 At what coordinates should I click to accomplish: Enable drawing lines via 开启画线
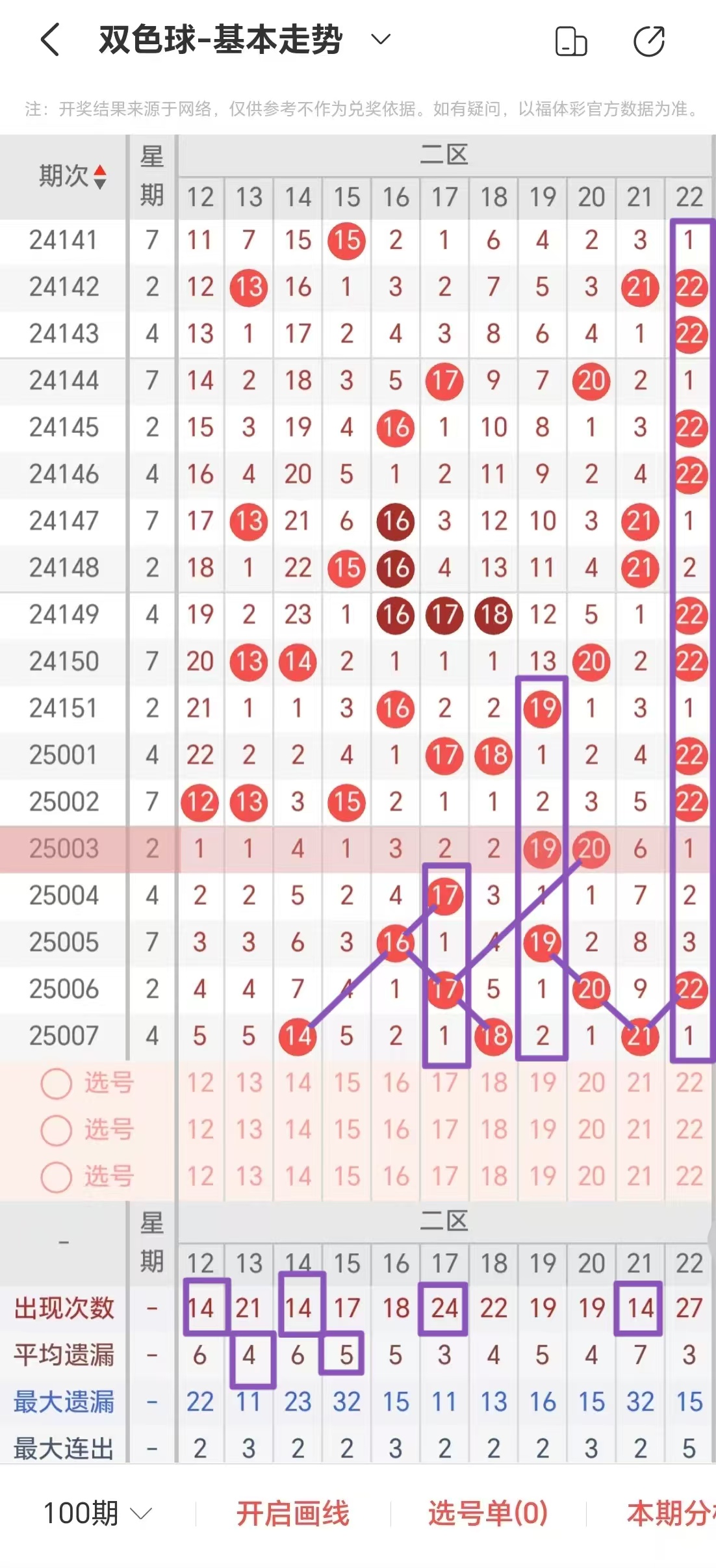pos(292,1513)
